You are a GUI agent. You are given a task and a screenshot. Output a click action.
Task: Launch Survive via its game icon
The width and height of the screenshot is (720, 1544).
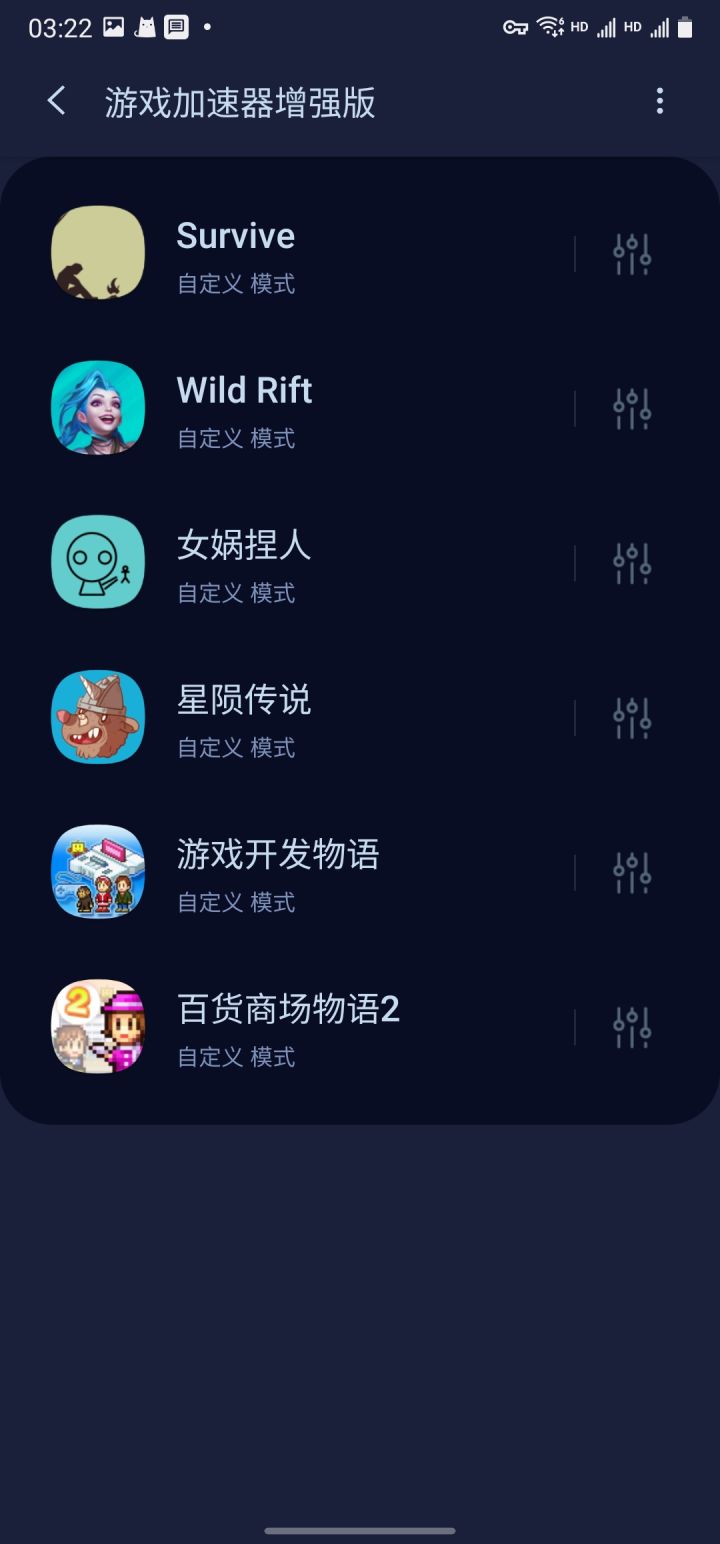98,253
